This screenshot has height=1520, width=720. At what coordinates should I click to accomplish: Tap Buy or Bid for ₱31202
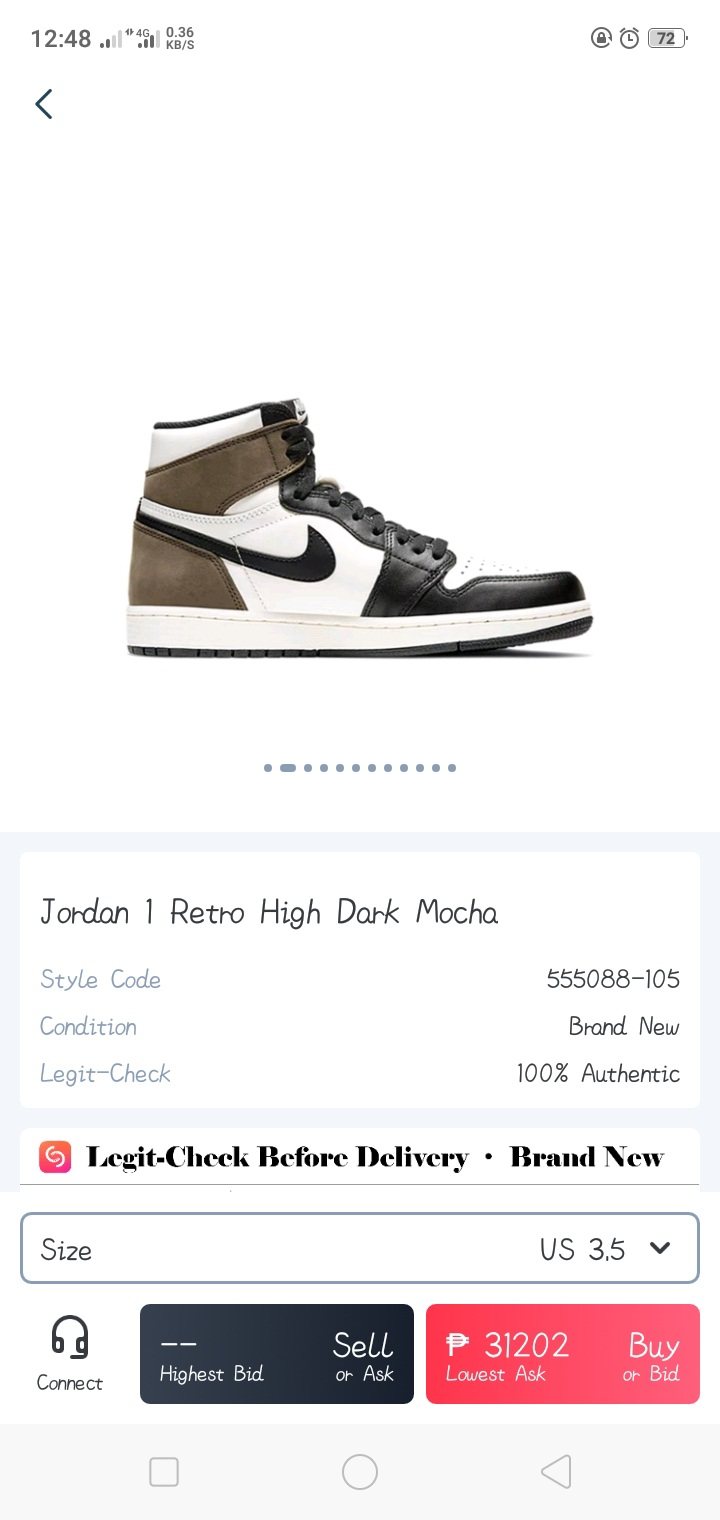[562, 1354]
